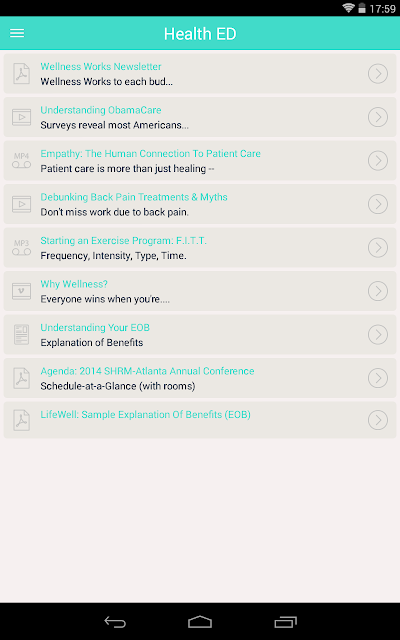The image size is (400, 640).
Task: View Debunking Back Pain Treatments & Myths
Action: tap(200, 204)
